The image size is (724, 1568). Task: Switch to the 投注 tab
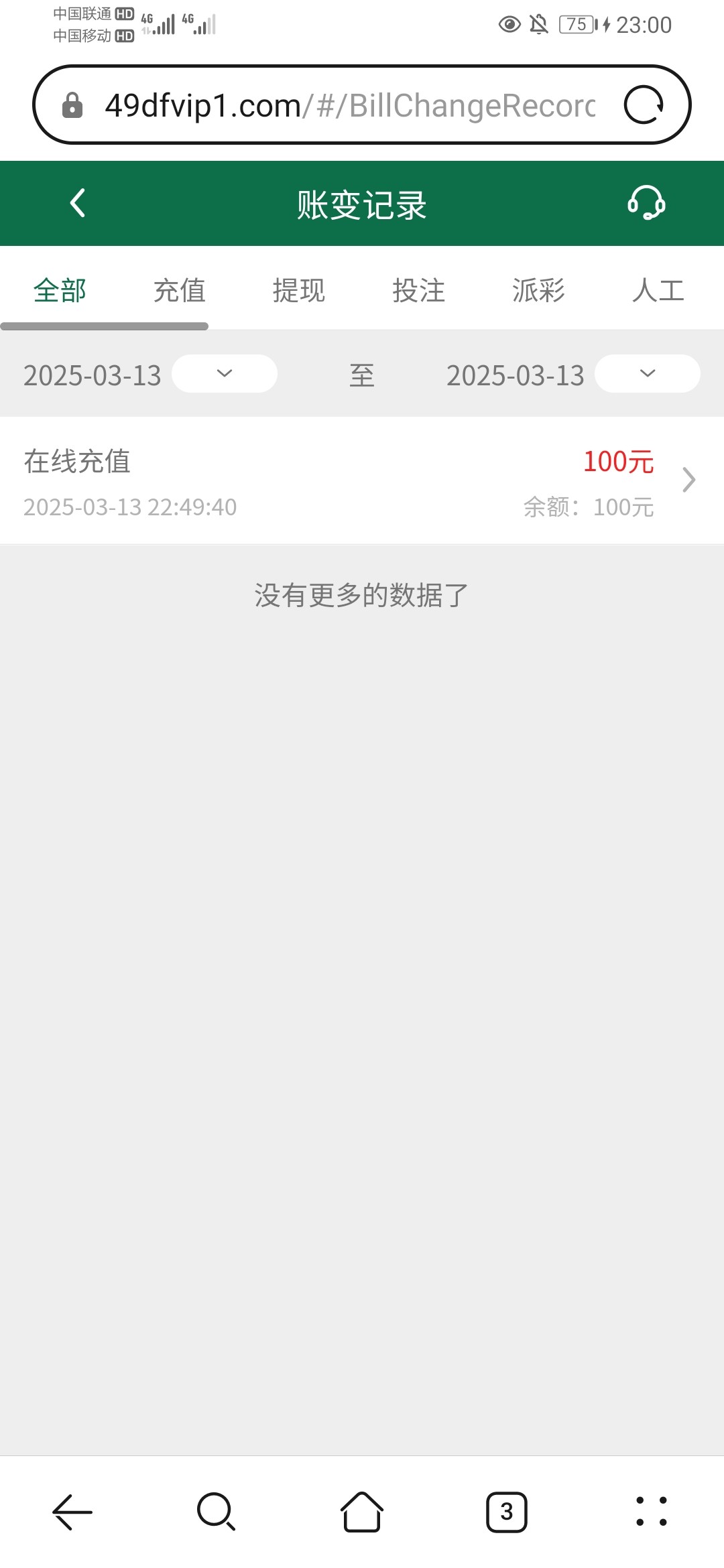coord(419,291)
